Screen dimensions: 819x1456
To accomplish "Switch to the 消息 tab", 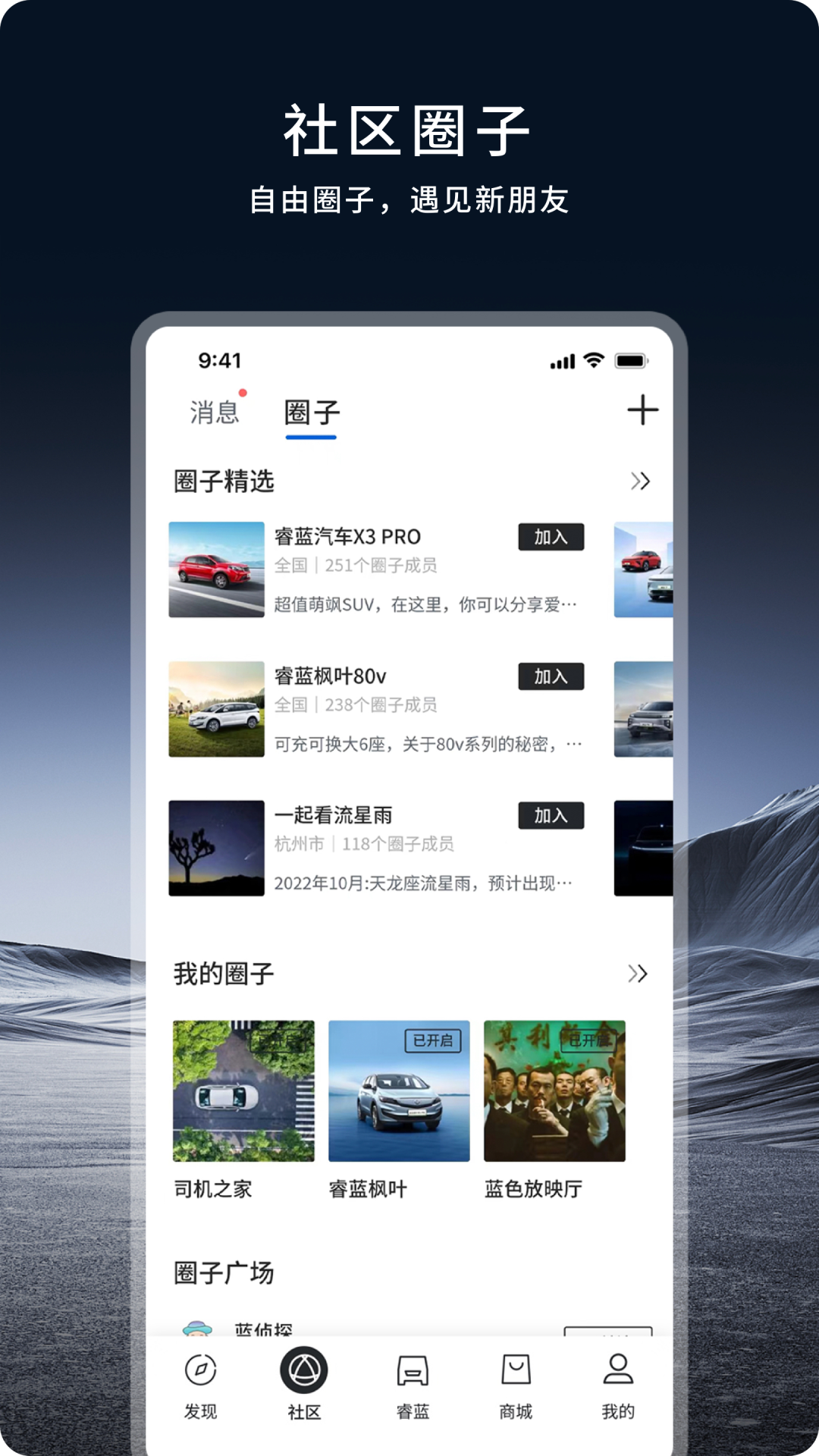I will tap(215, 409).
